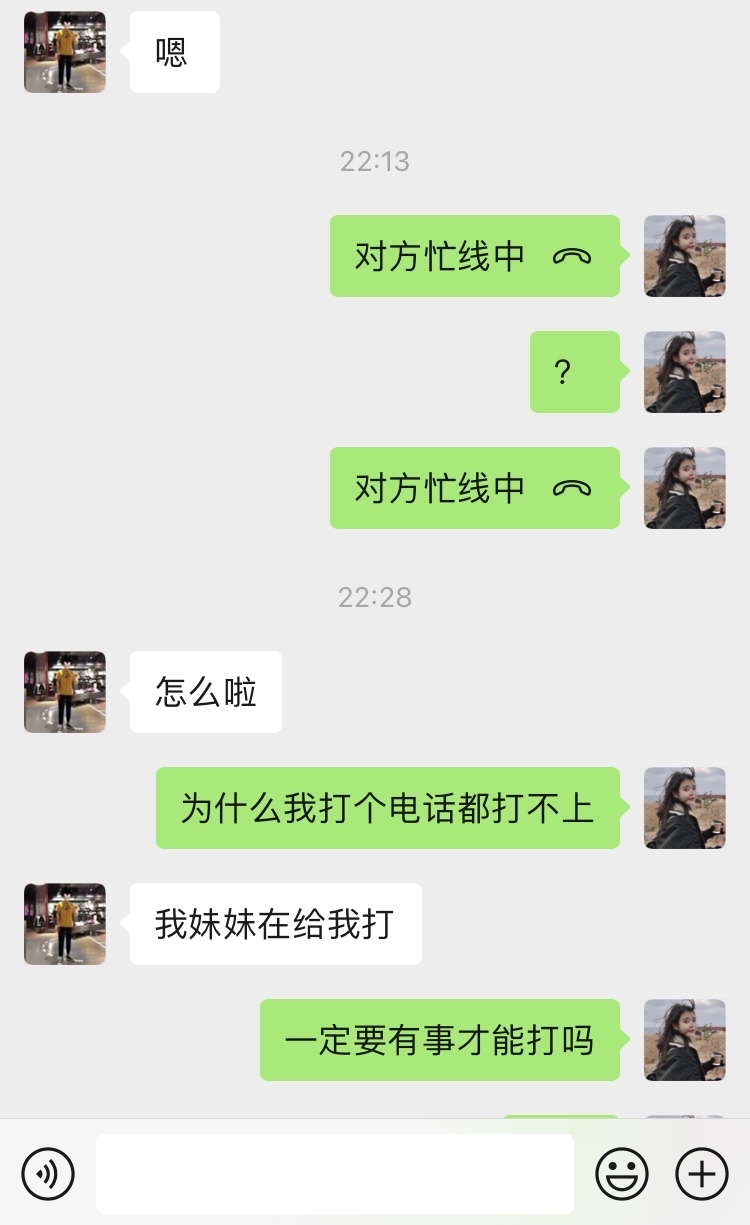Focus the message text field

[334, 1172]
